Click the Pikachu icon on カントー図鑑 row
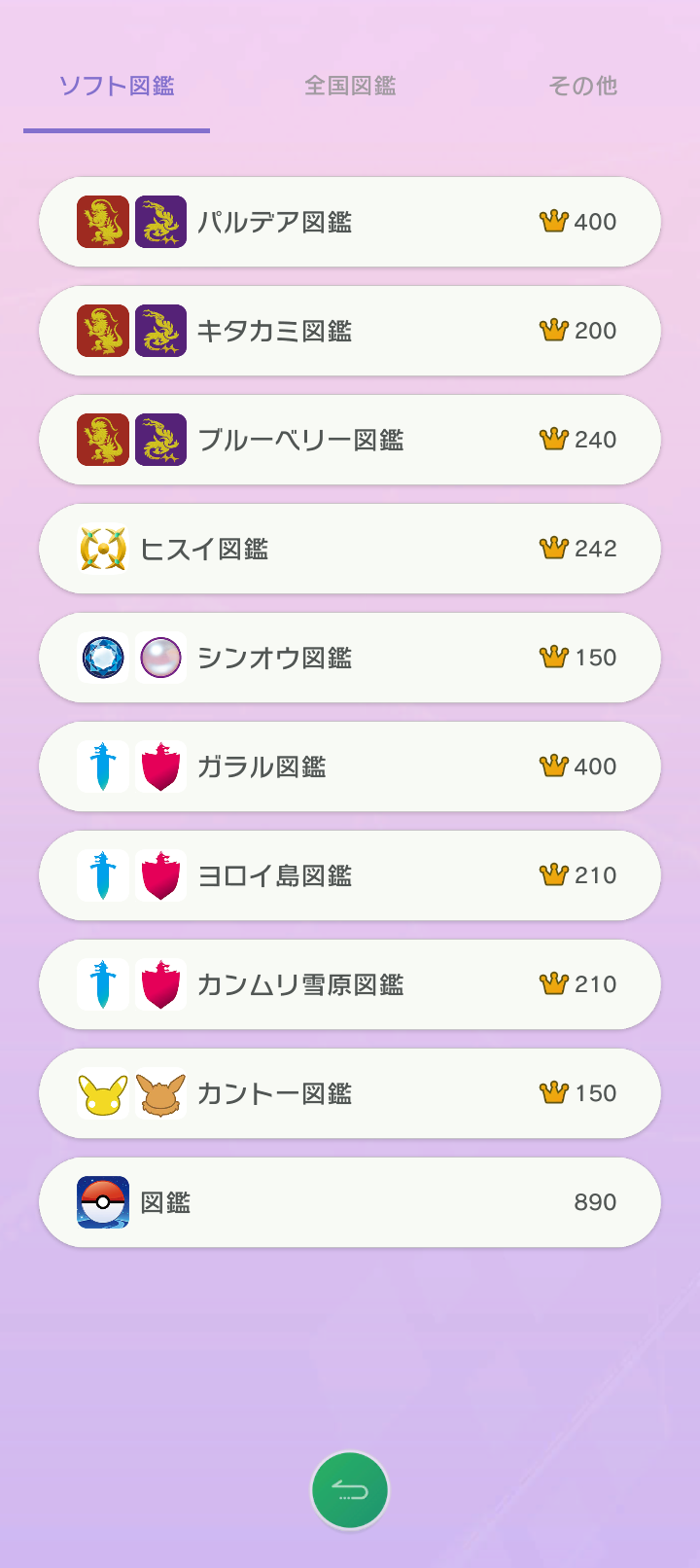The width and height of the screenshot is (700, 1568). click(x=102, y=1092)
